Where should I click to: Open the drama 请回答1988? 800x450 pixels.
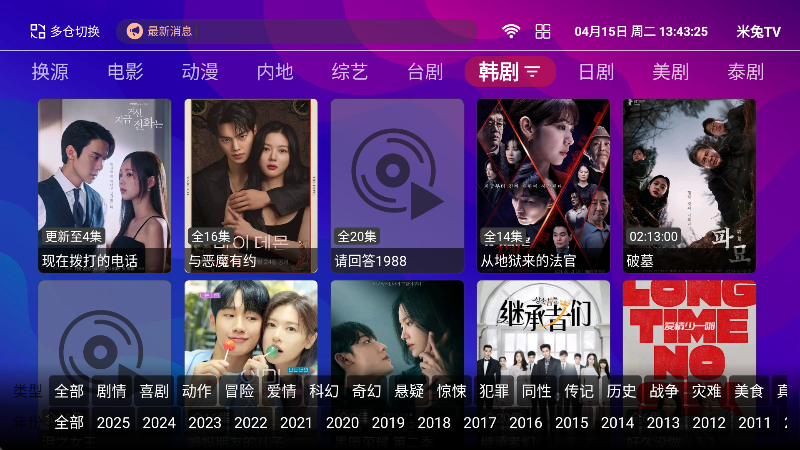pos(397,185)
